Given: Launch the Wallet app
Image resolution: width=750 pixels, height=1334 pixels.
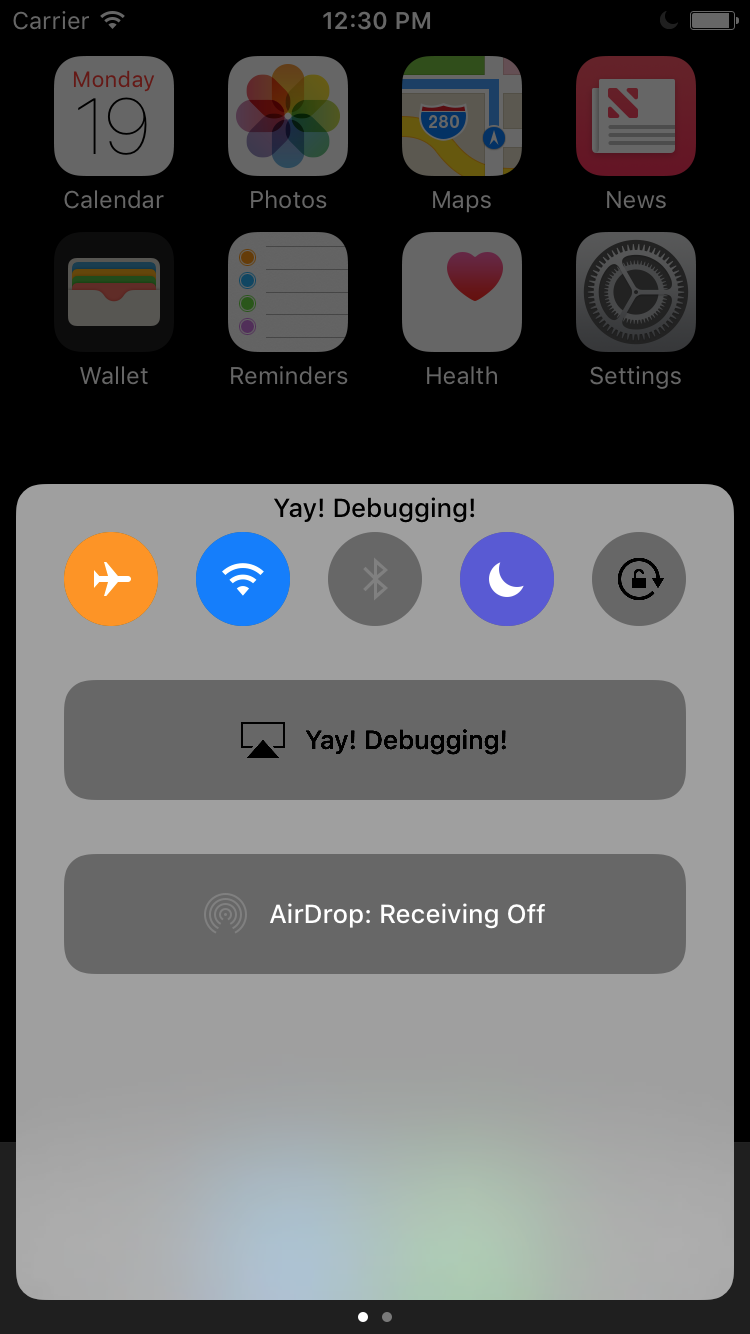Looking at the screenshot, I should point(113,292).
